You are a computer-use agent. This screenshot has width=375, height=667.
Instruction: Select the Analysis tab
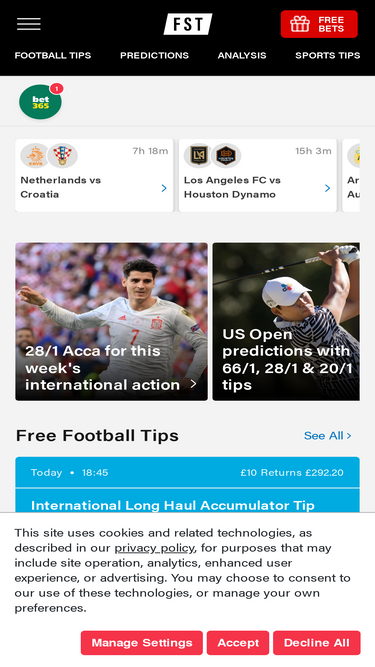(242, 55)
